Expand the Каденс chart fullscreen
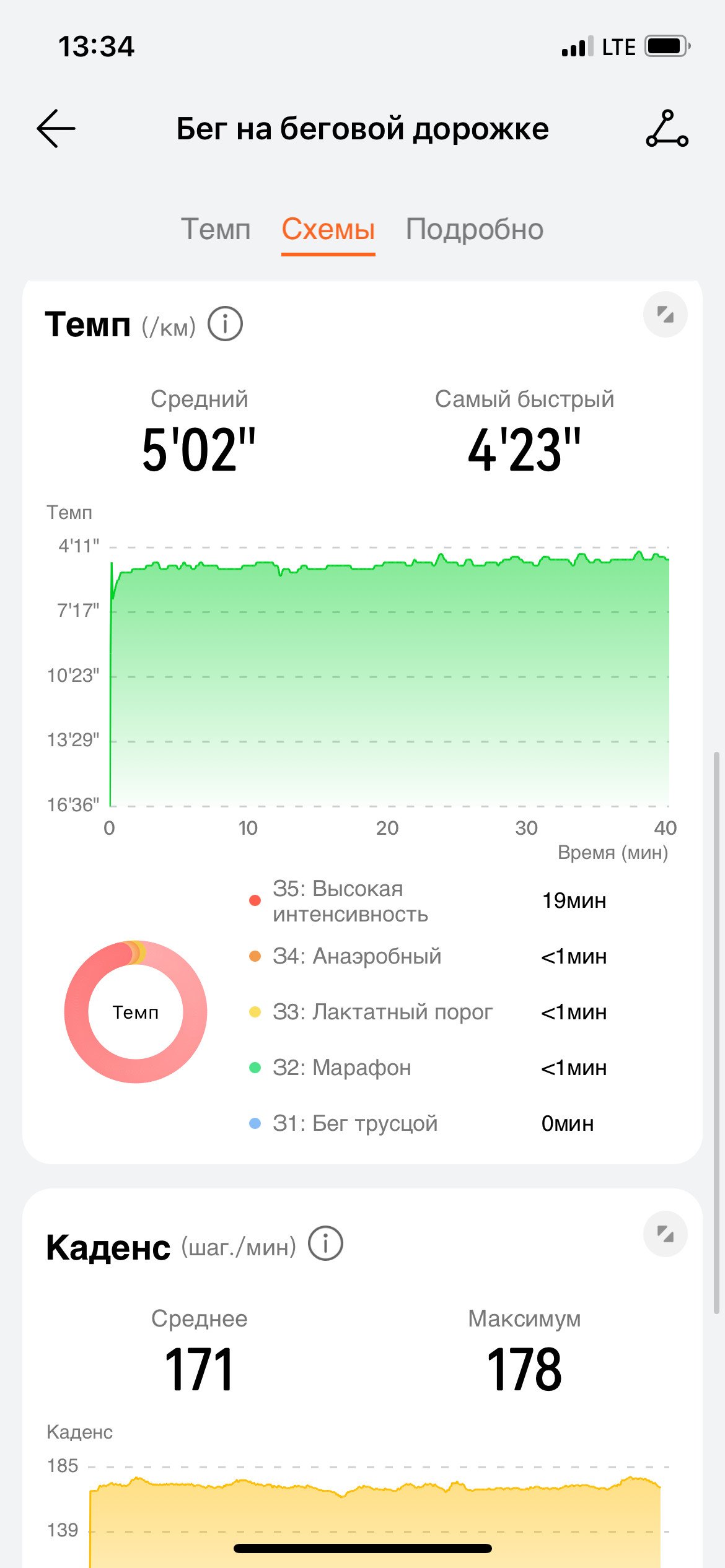Viewport: 725px width, 1568px height. [666, 1234]
